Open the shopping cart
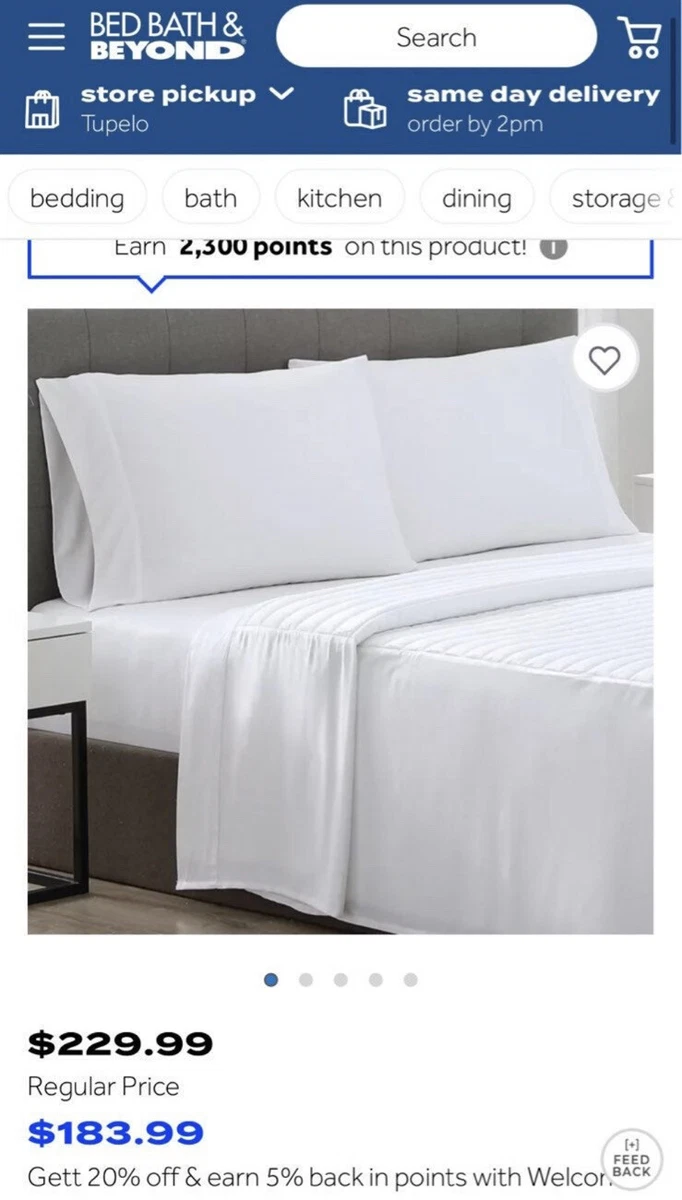The width and height of the screenshot is (682, 1200). [x=639, y=37]
